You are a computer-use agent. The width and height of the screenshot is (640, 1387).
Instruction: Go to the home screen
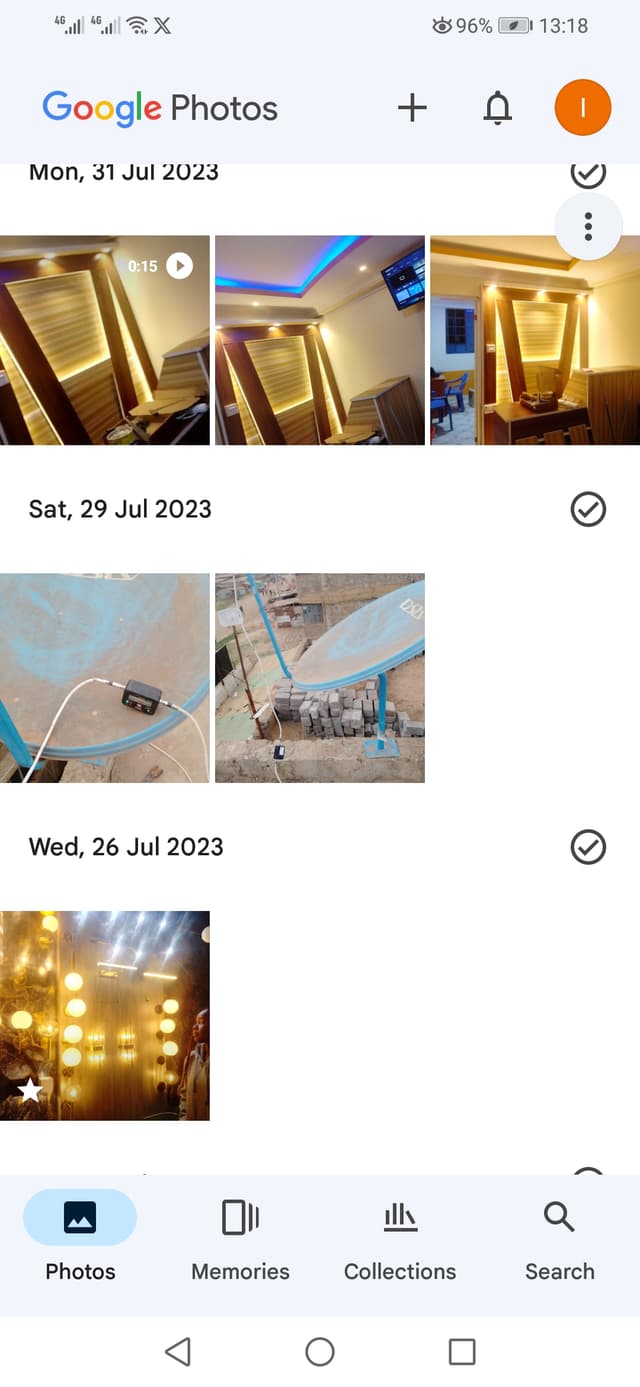coord(320,1352)
